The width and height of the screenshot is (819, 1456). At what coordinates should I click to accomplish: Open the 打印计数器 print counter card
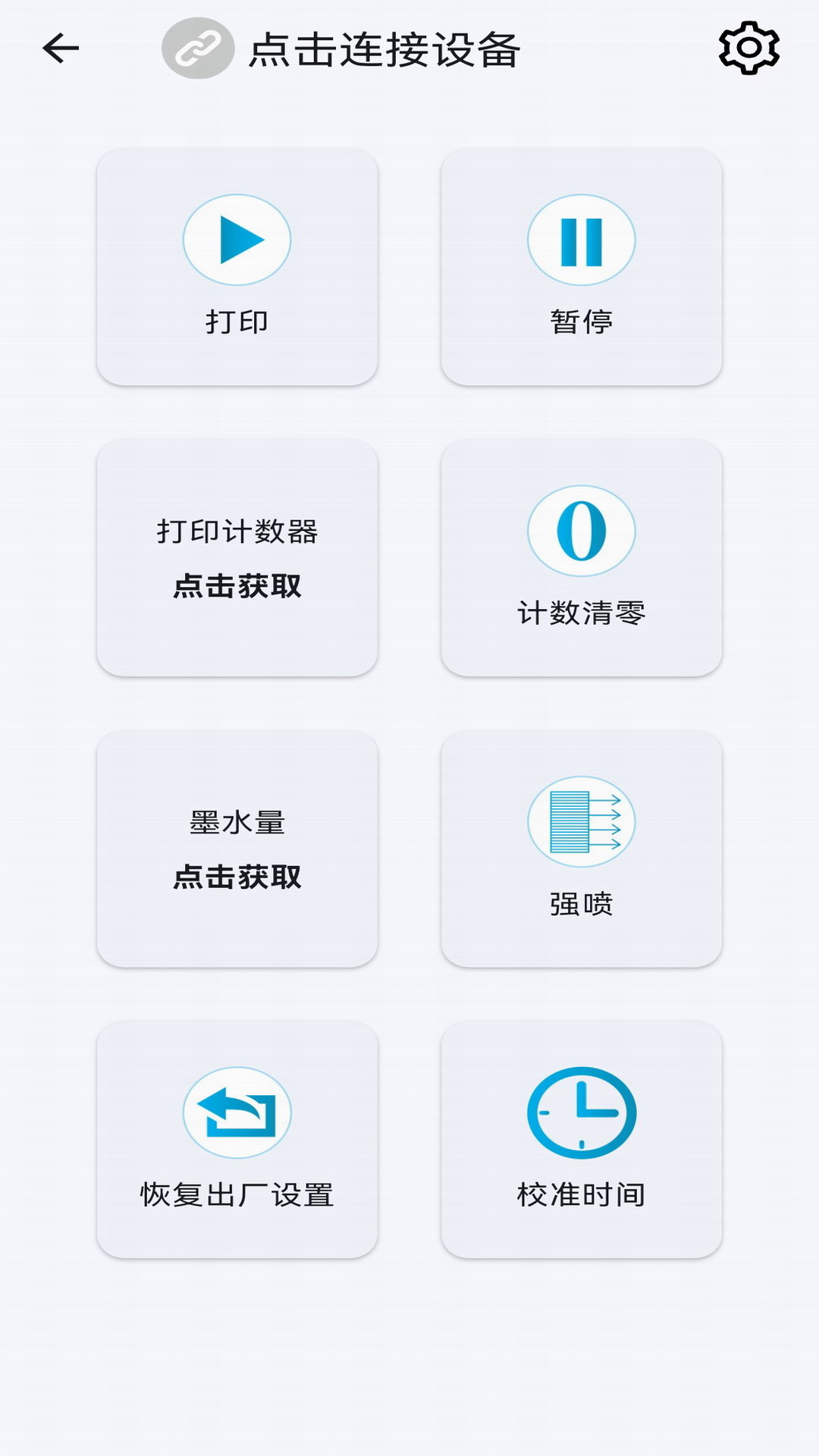click(237, 557)
